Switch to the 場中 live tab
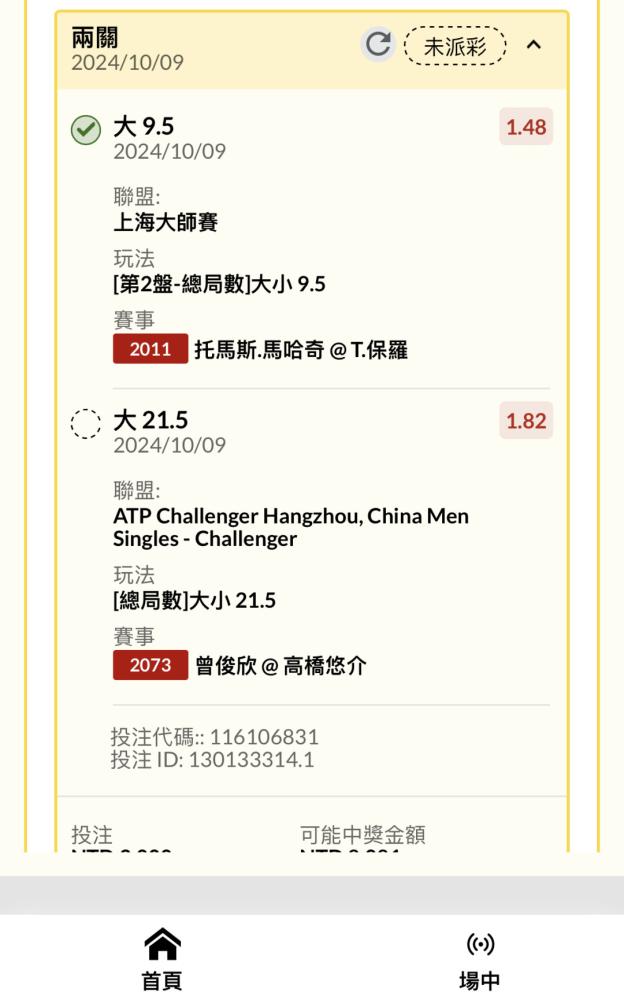 [479, 960]
